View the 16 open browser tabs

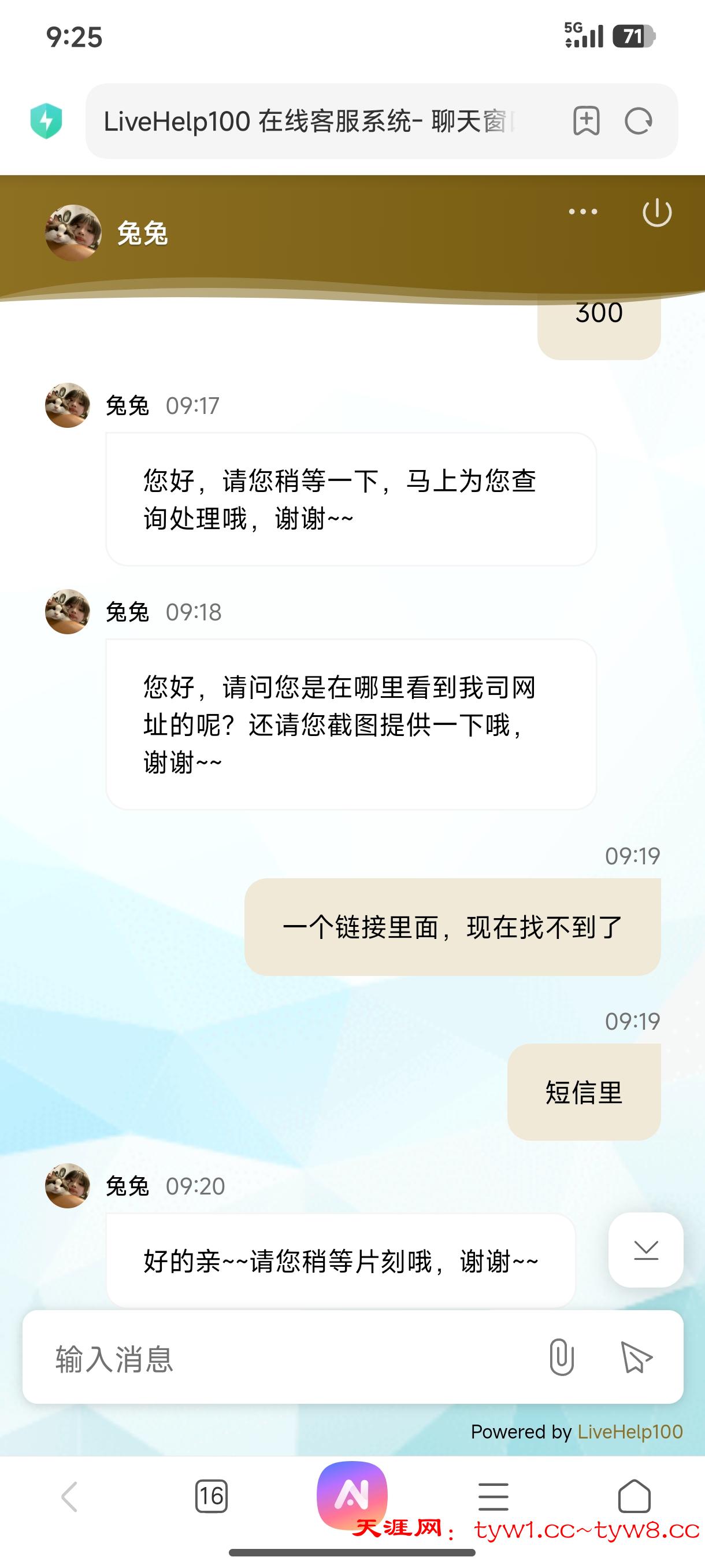click(x=211, y=1496)
